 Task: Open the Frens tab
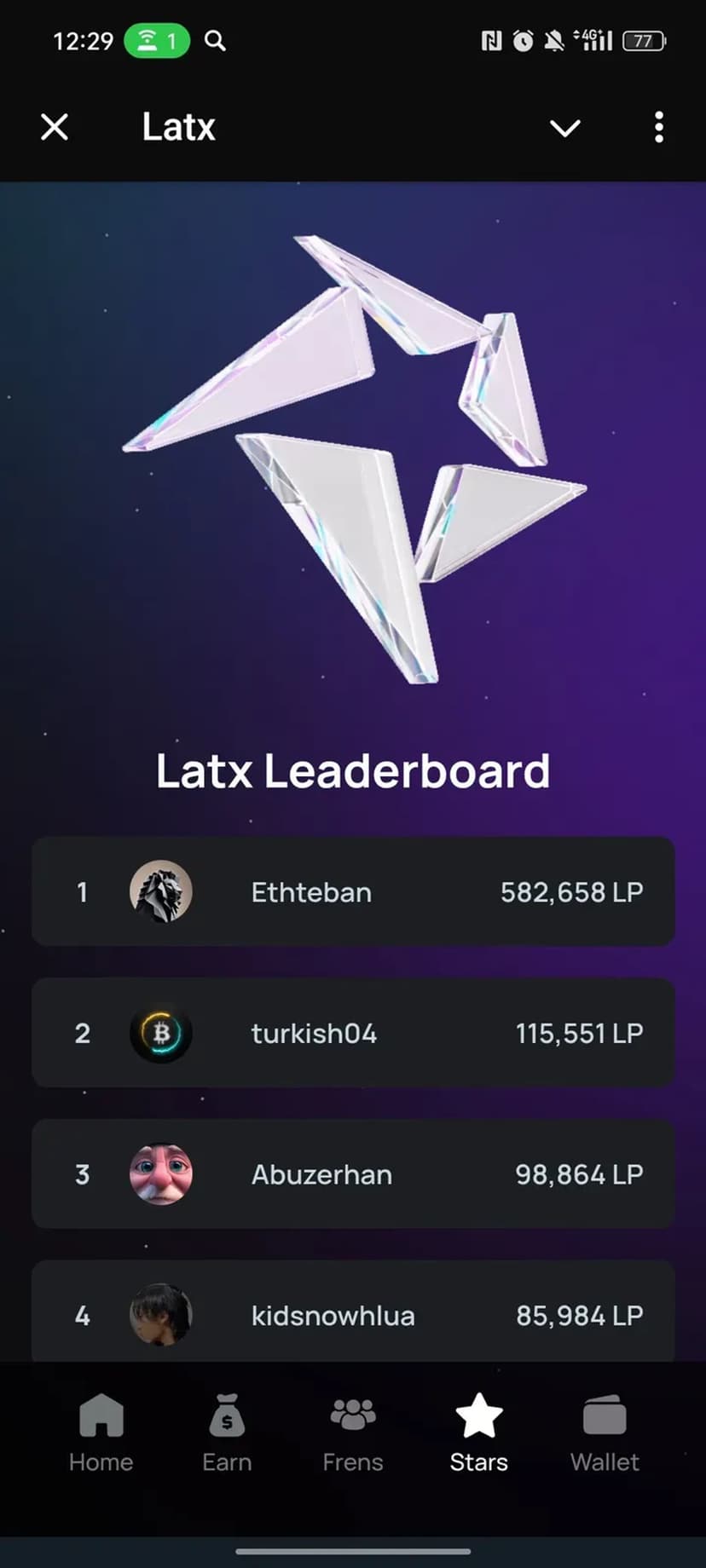(x=352, y=1433)
